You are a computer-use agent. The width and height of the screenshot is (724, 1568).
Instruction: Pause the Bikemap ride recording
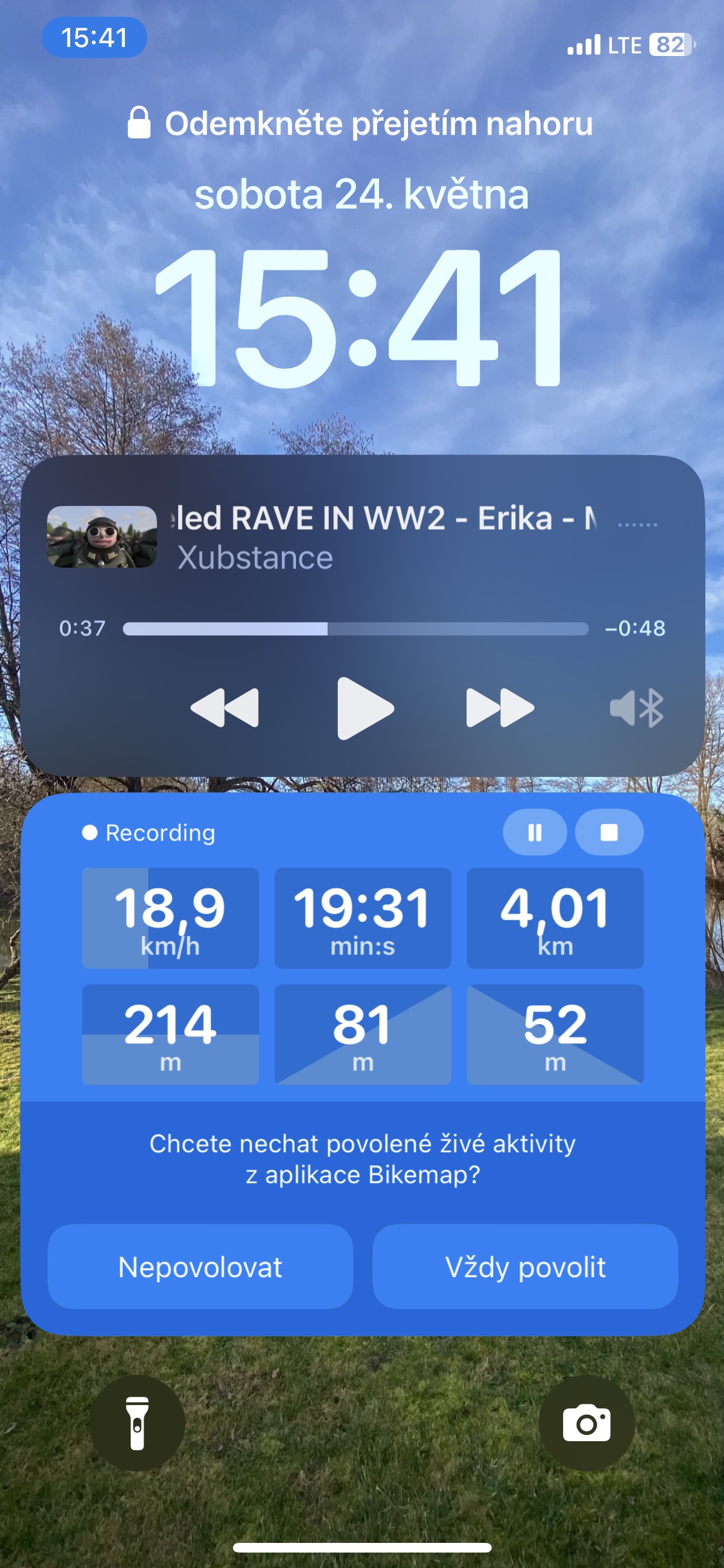point(535,832)
